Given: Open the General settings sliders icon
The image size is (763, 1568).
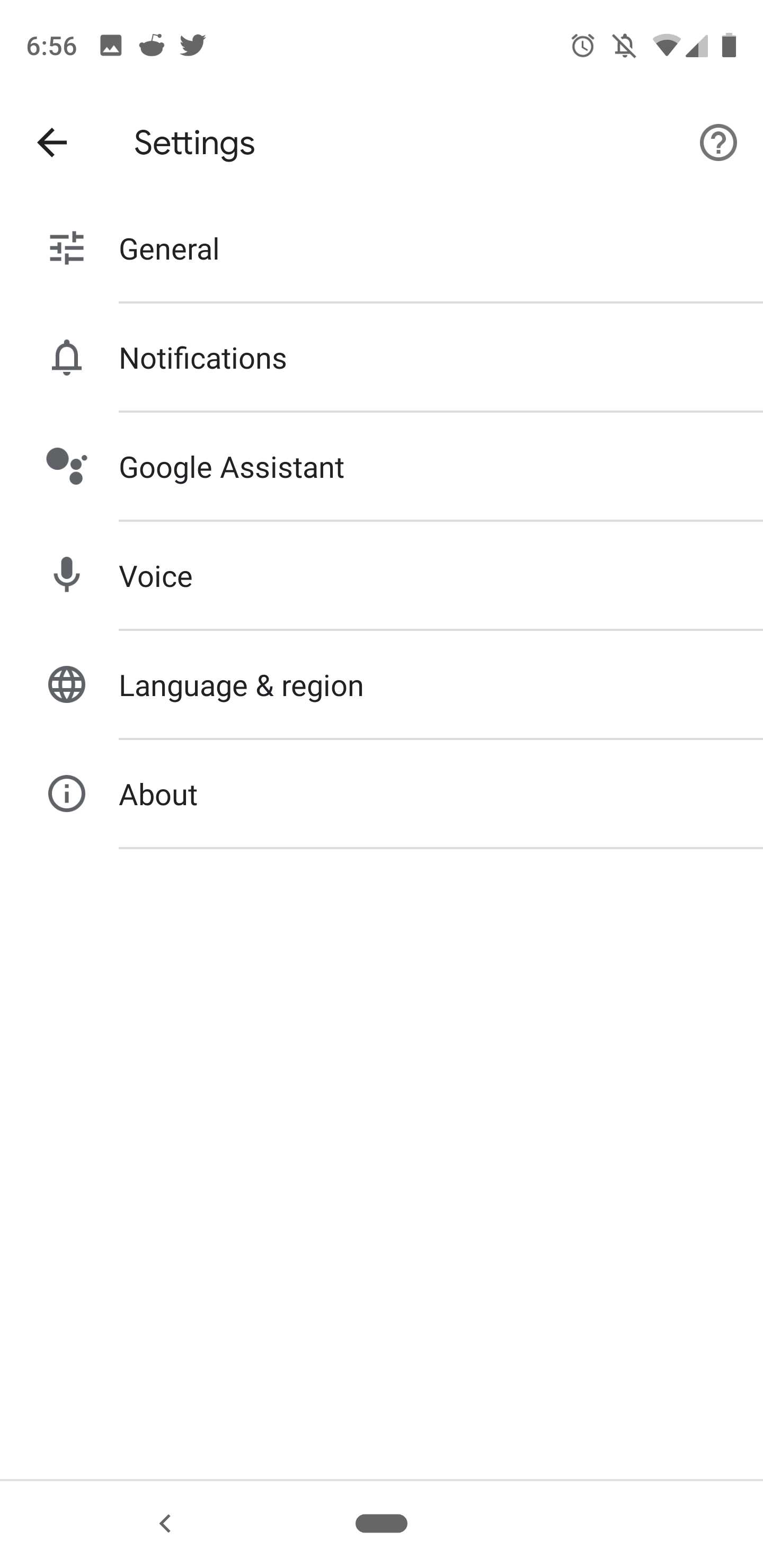Looking at the screenshot, I should (66, 248).
